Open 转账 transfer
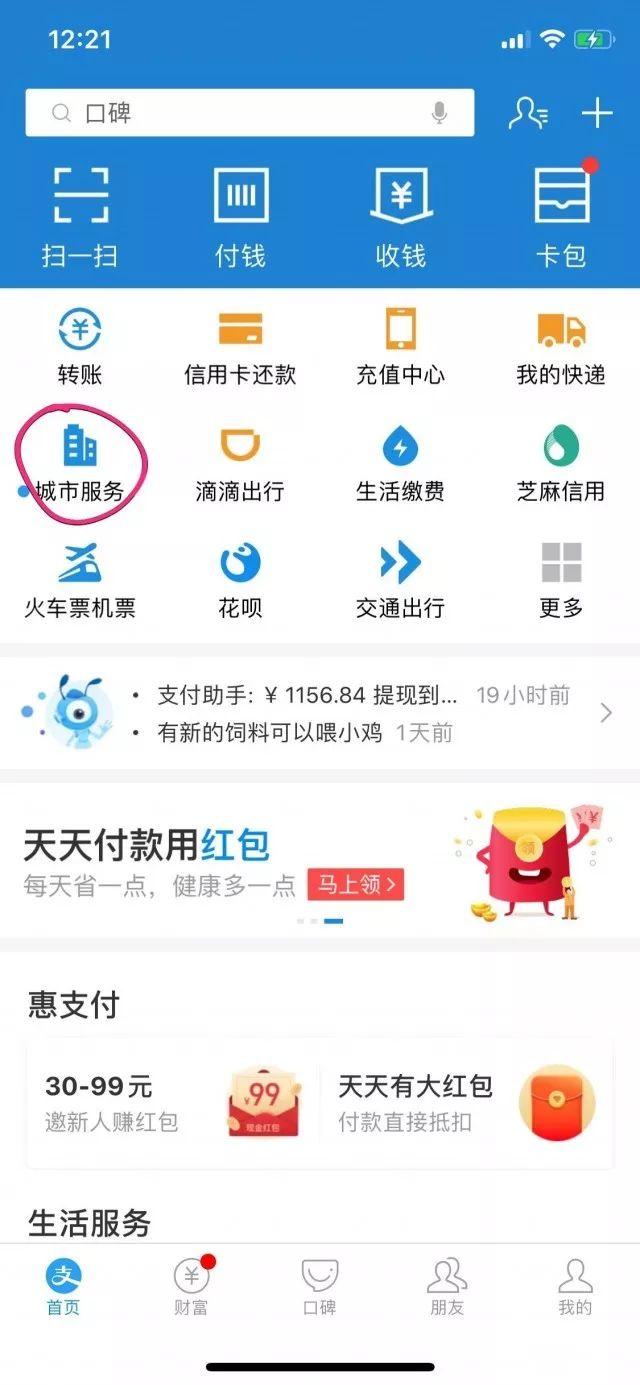This screenshot has height=1385, width=640. coord(80,347)
